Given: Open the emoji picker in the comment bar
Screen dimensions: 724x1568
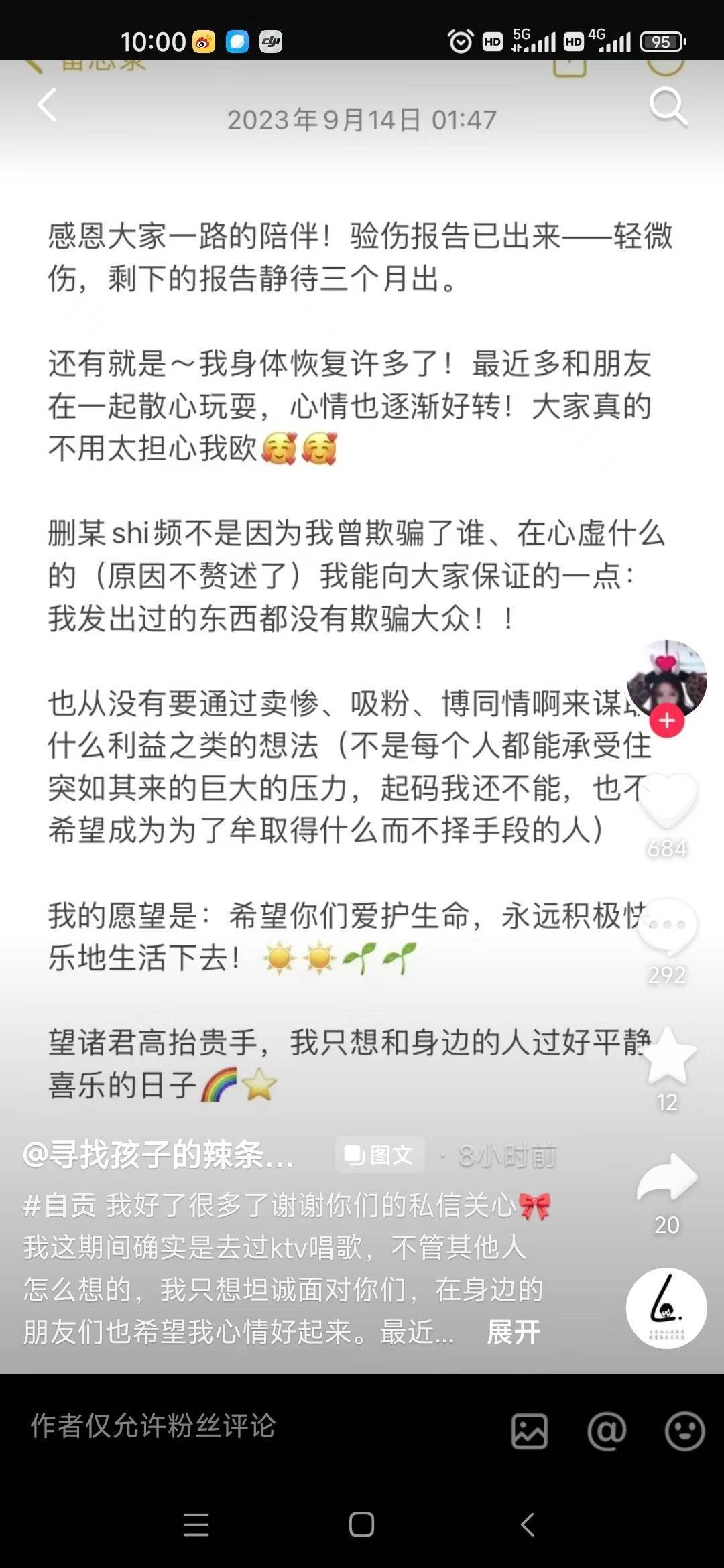Looking at the screenshot, I should 684,1431.
